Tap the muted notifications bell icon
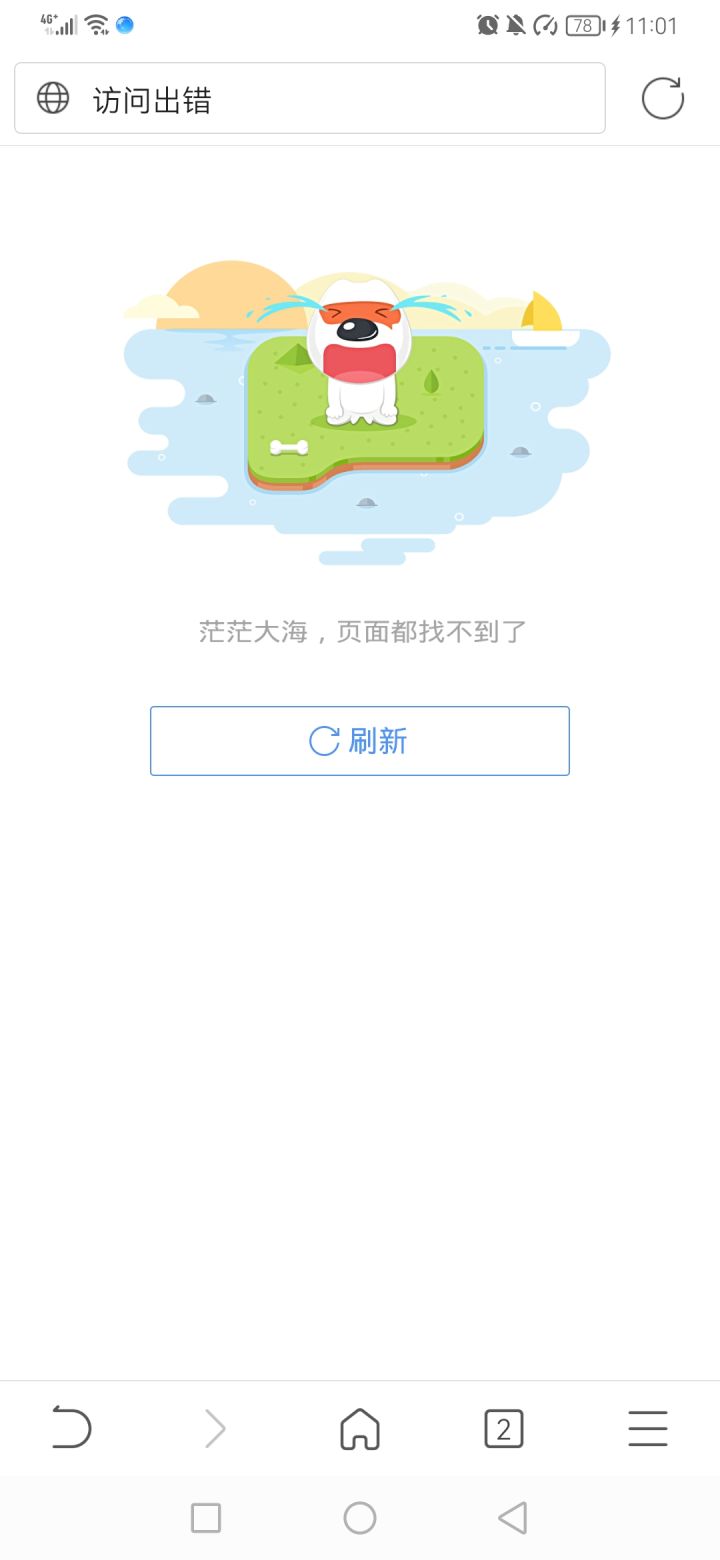720x1560 pixels. (x=517, y=25)
